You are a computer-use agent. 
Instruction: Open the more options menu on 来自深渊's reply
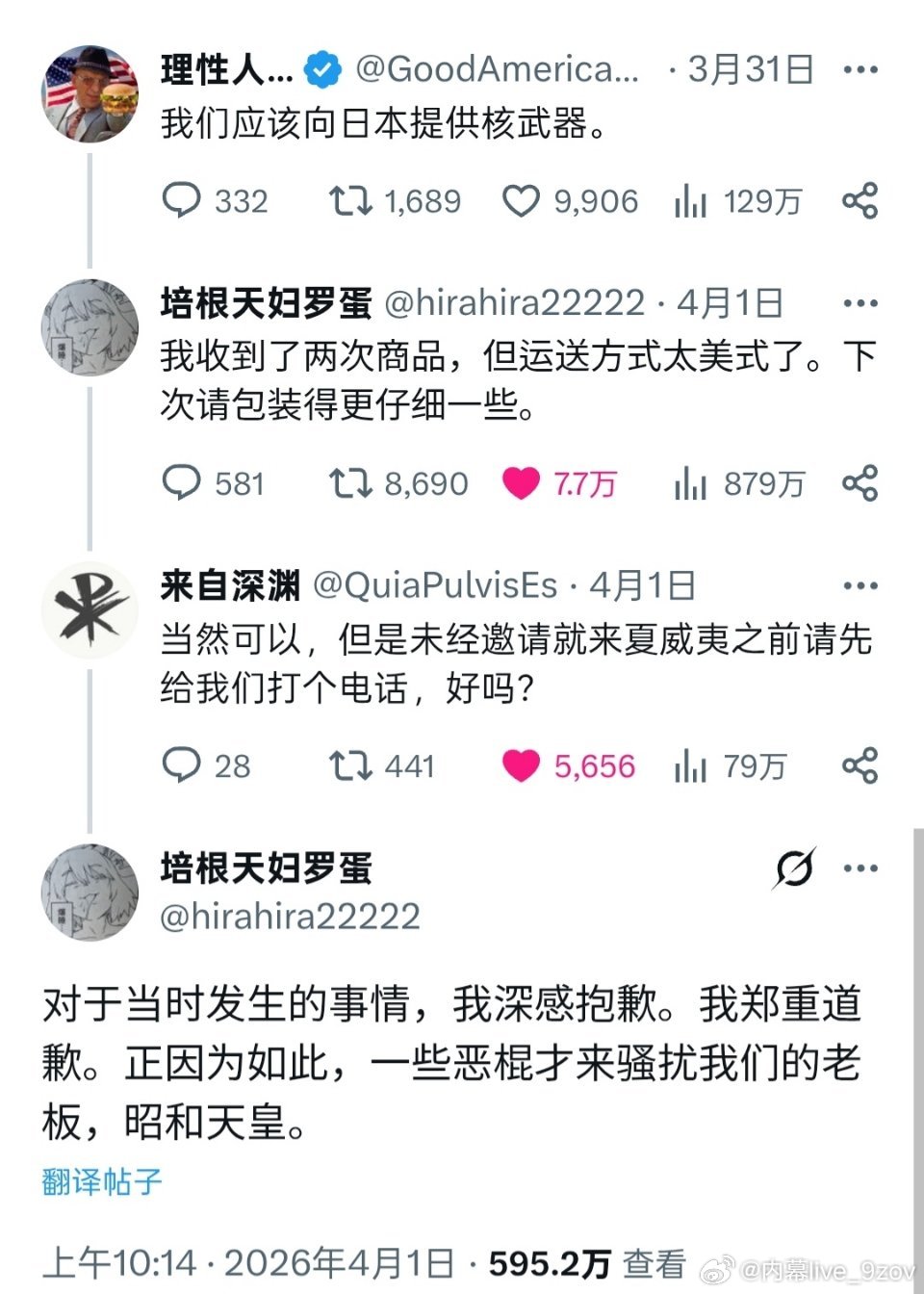tap(861, 584)
